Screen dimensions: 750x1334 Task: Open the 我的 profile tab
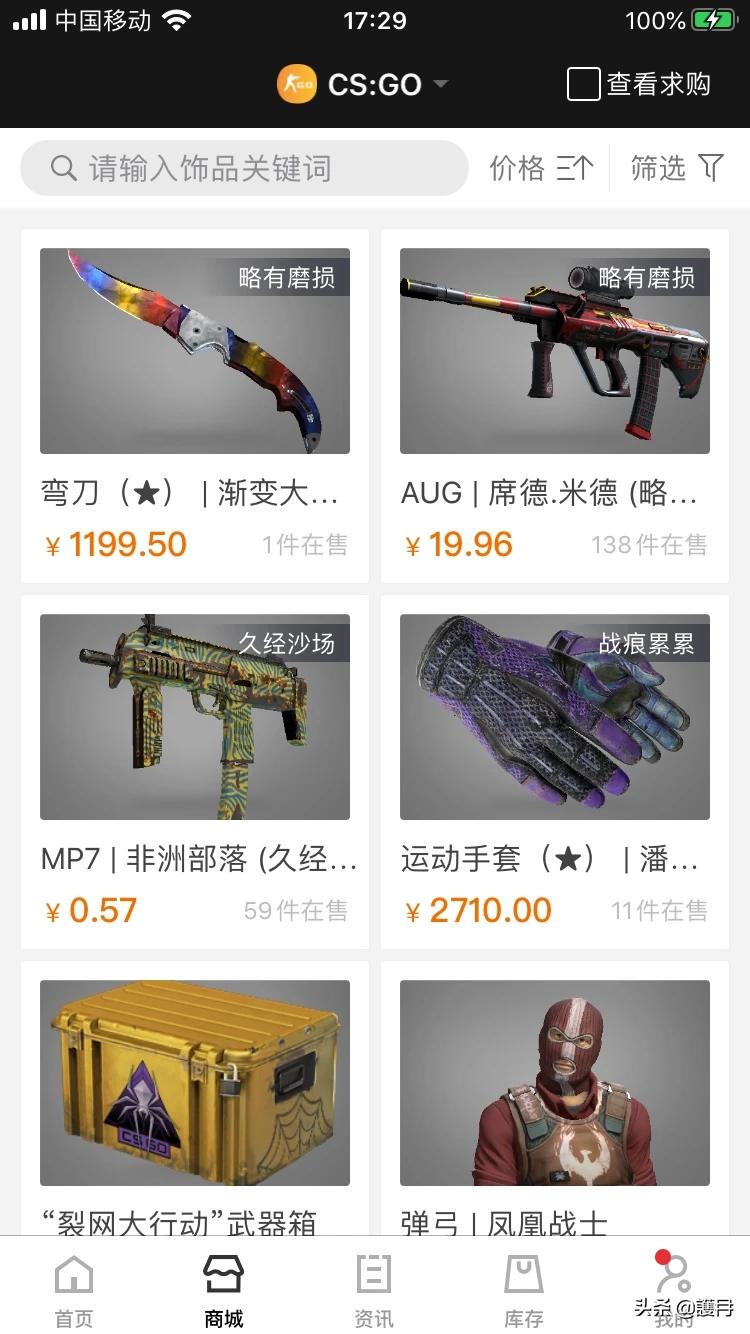[674, 1290]
